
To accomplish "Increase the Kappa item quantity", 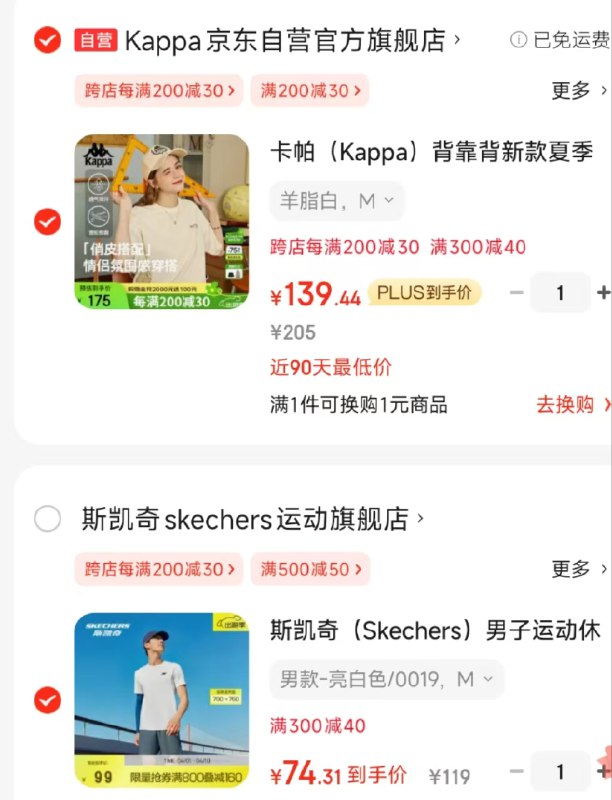I will pos(602,293).
